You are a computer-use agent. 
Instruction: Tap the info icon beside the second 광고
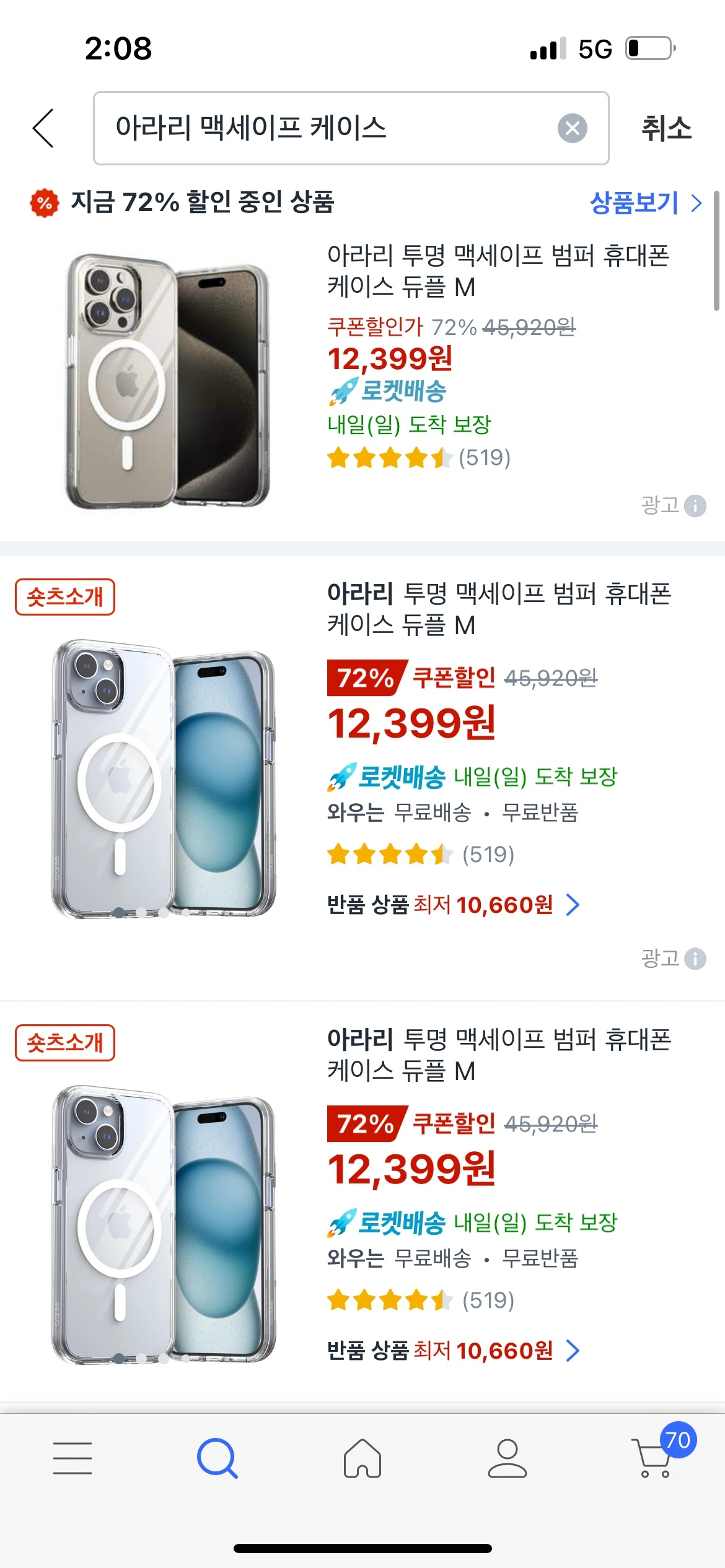coord(695,959)
